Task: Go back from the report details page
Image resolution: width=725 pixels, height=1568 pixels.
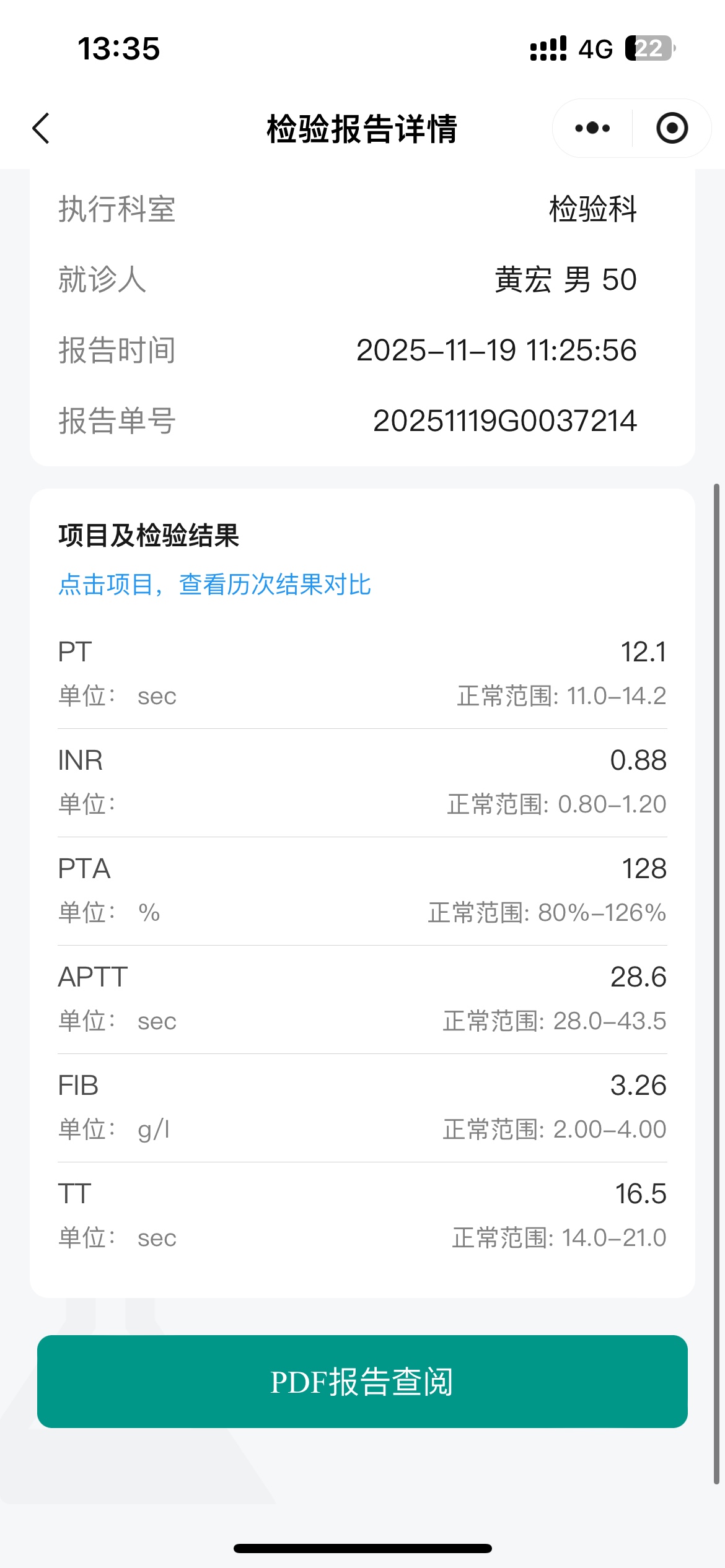Action: (x=41, y=129)
